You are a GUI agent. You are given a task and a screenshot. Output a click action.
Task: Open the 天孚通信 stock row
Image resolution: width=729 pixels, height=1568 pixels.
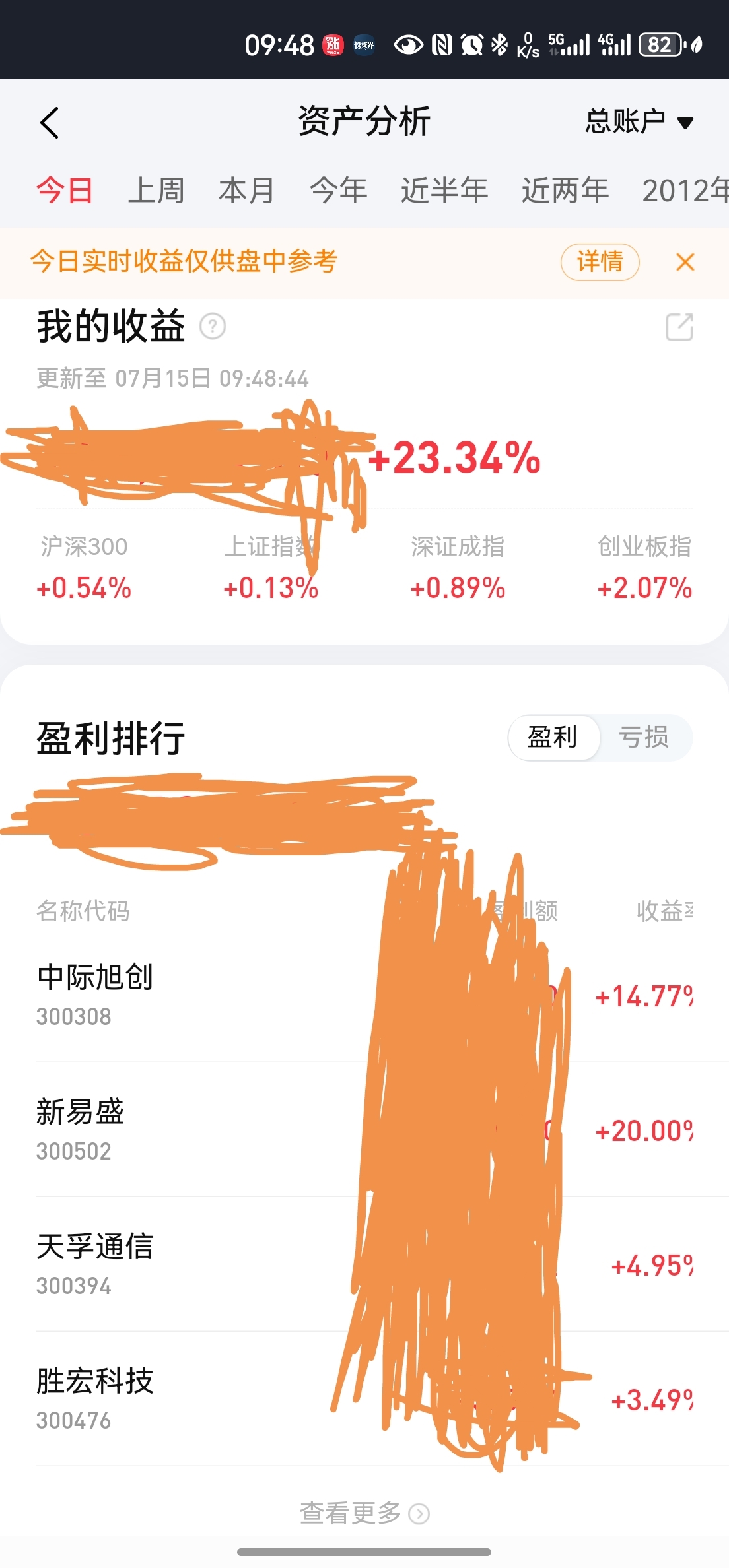pyautogui.click(x=364, y=1264)
